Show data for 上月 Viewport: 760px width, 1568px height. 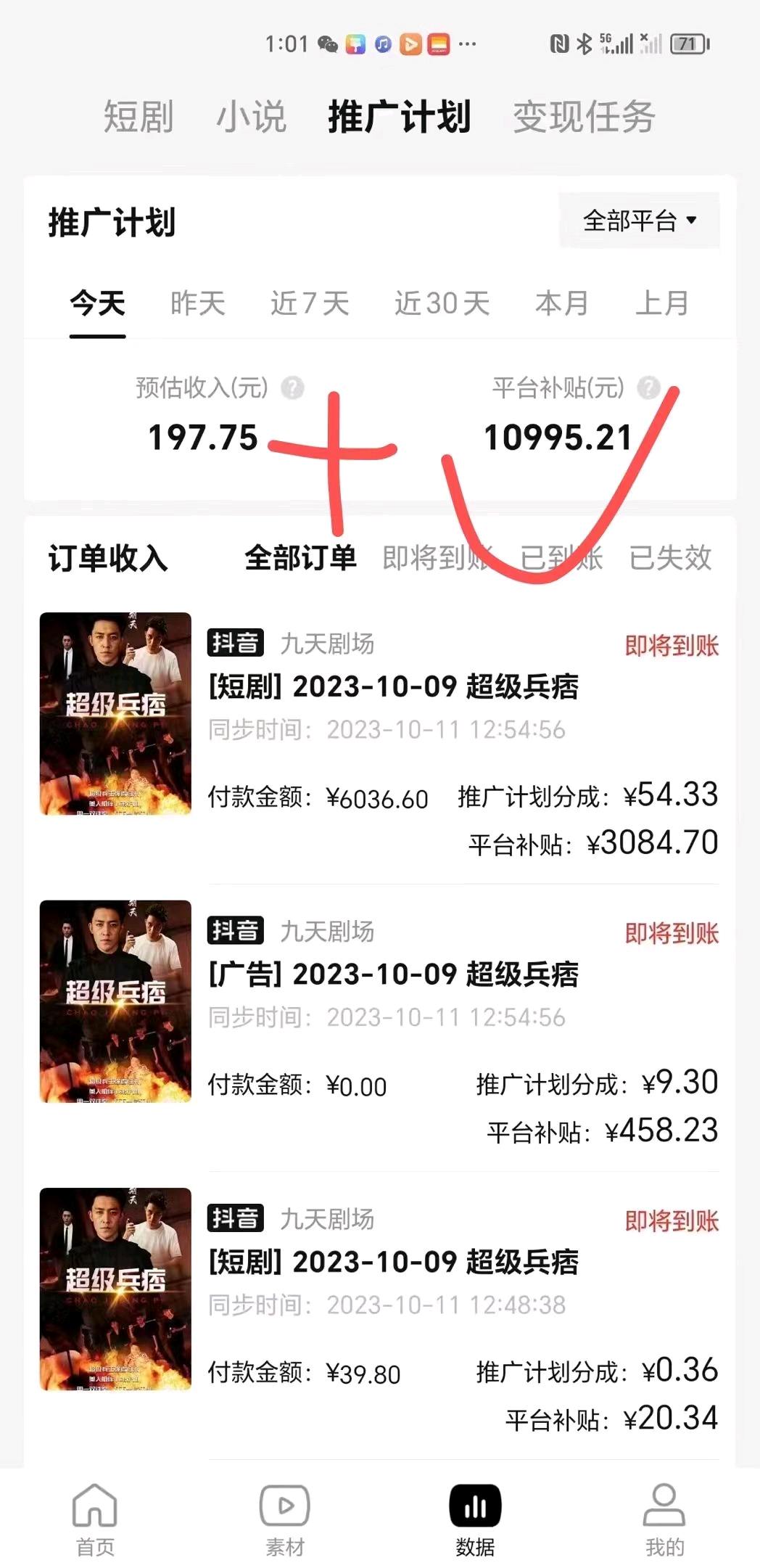tap(662, 303)
